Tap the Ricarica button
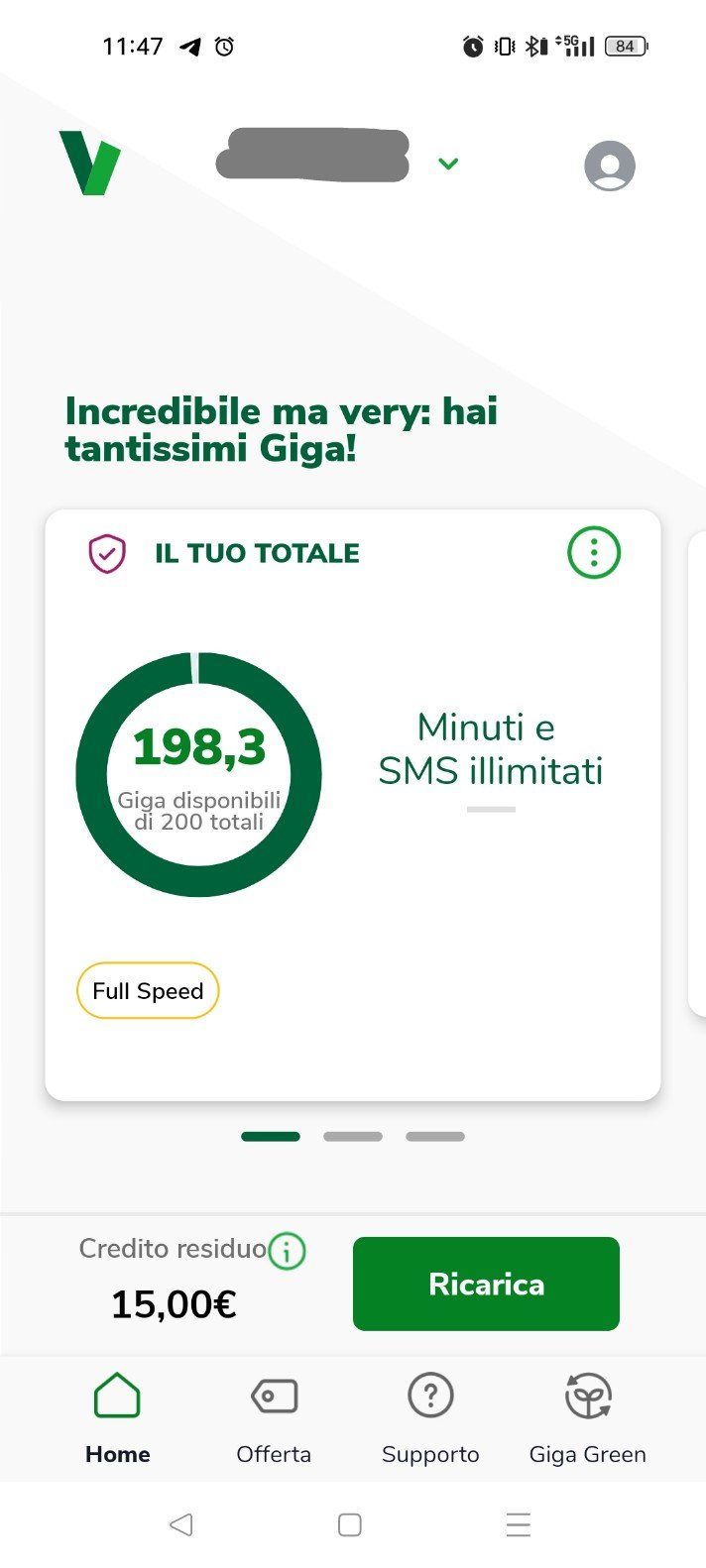Viewport: 706px width, 1568px height. (x=486, y=1284)
